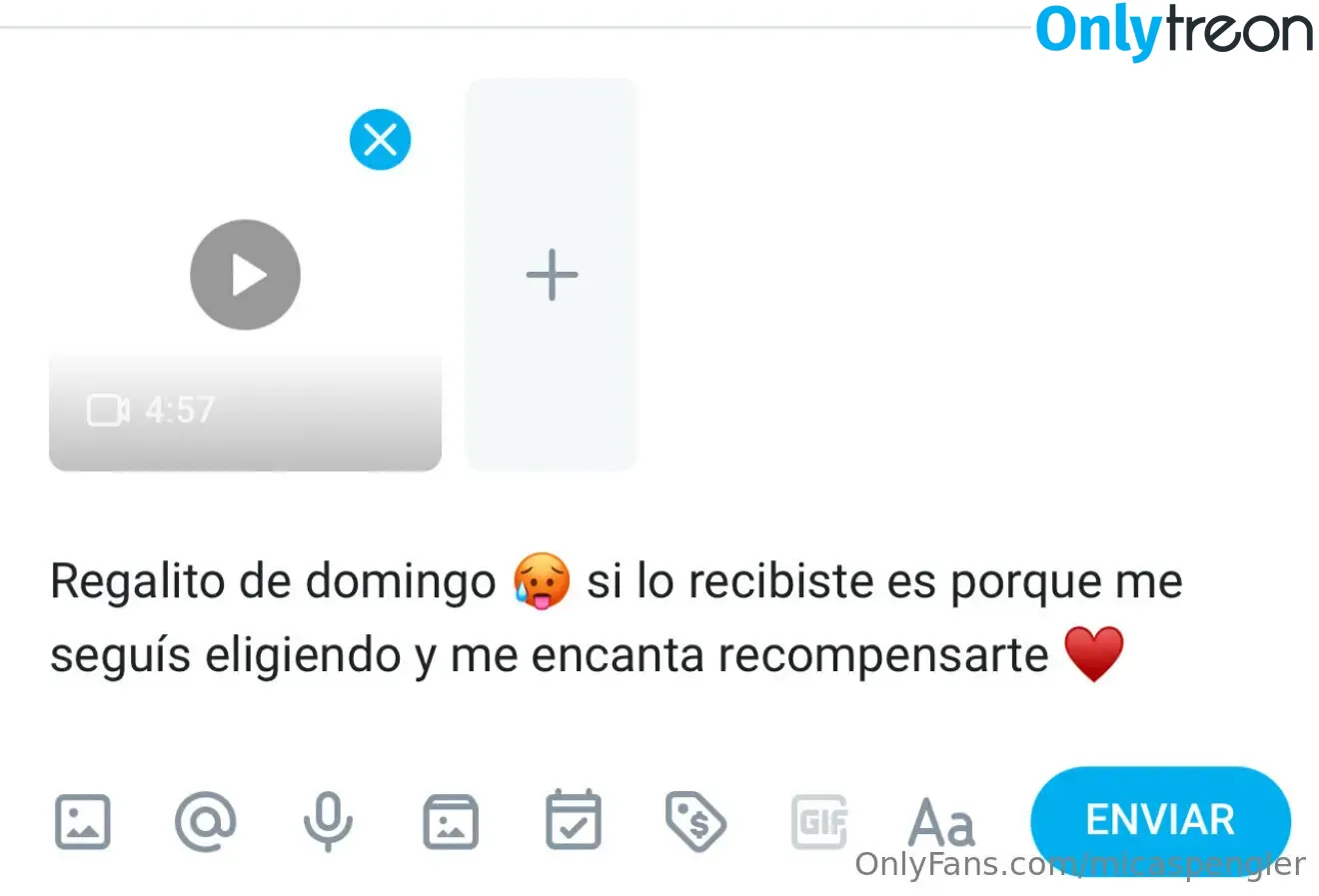
Task: Mention a user with the @ icon
Action: click(x=205, y=821)
